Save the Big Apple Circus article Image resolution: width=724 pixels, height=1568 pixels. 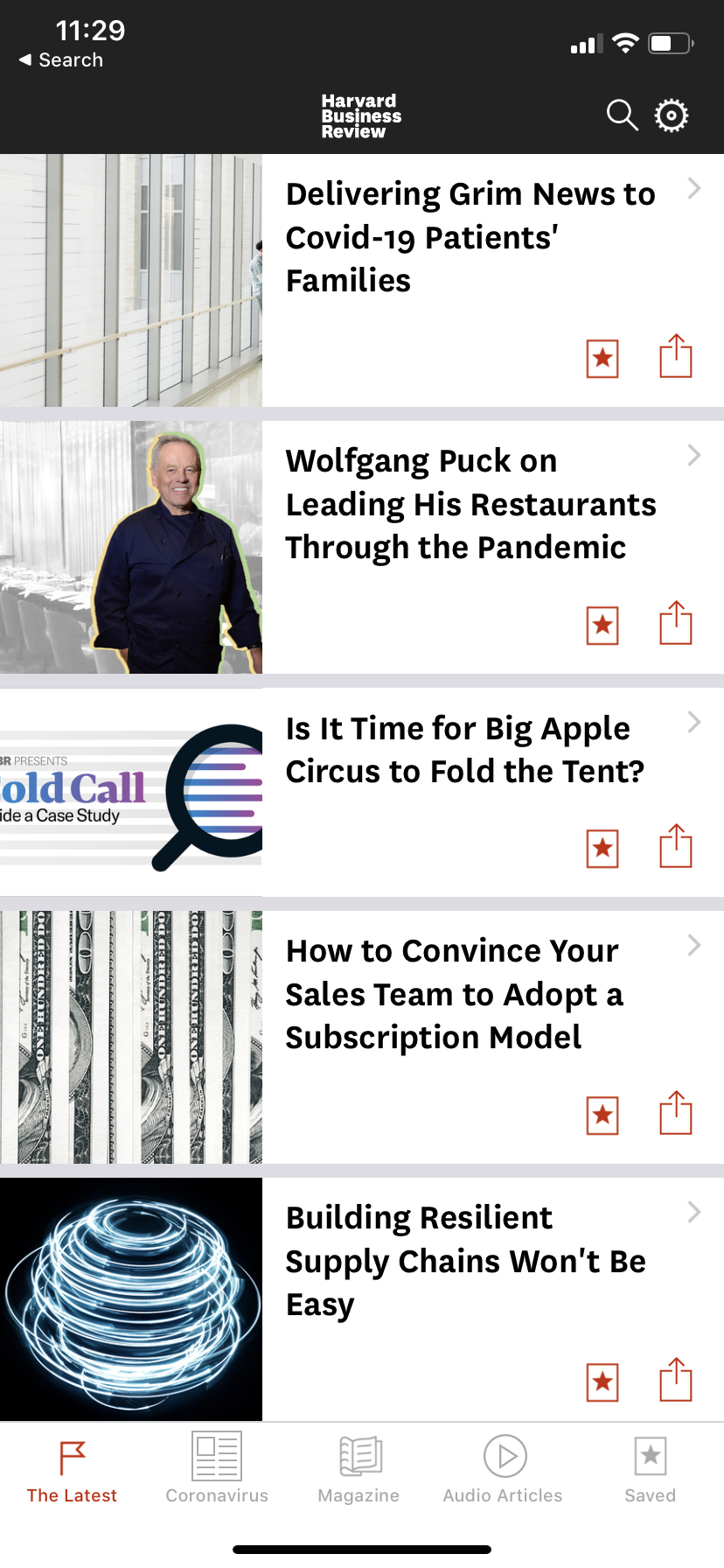[x=602, y=849]
